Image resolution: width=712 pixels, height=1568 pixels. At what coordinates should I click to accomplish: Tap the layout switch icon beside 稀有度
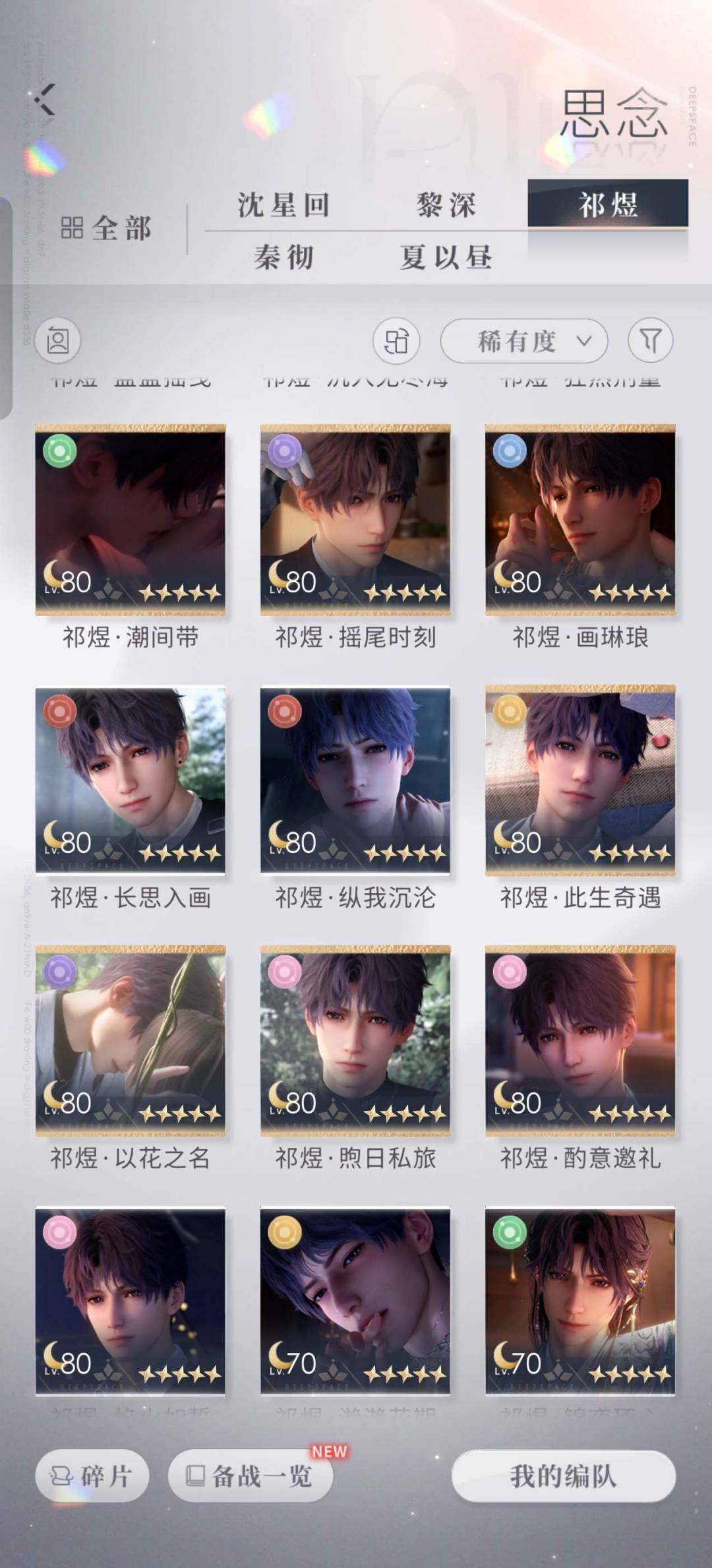tap(396, 341)
